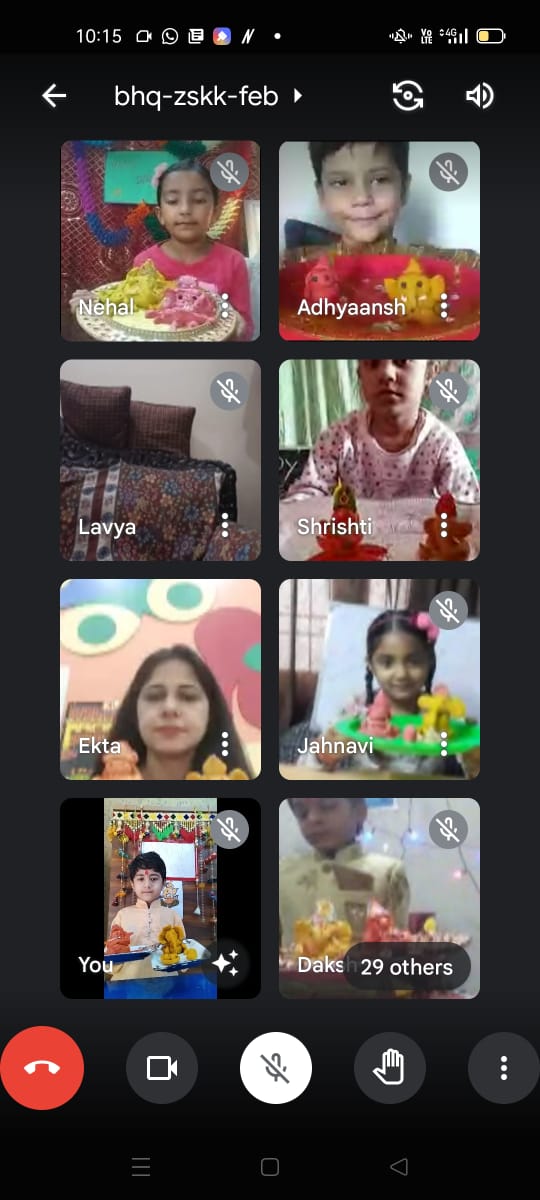Turn off the camera

coord(162,1068)
